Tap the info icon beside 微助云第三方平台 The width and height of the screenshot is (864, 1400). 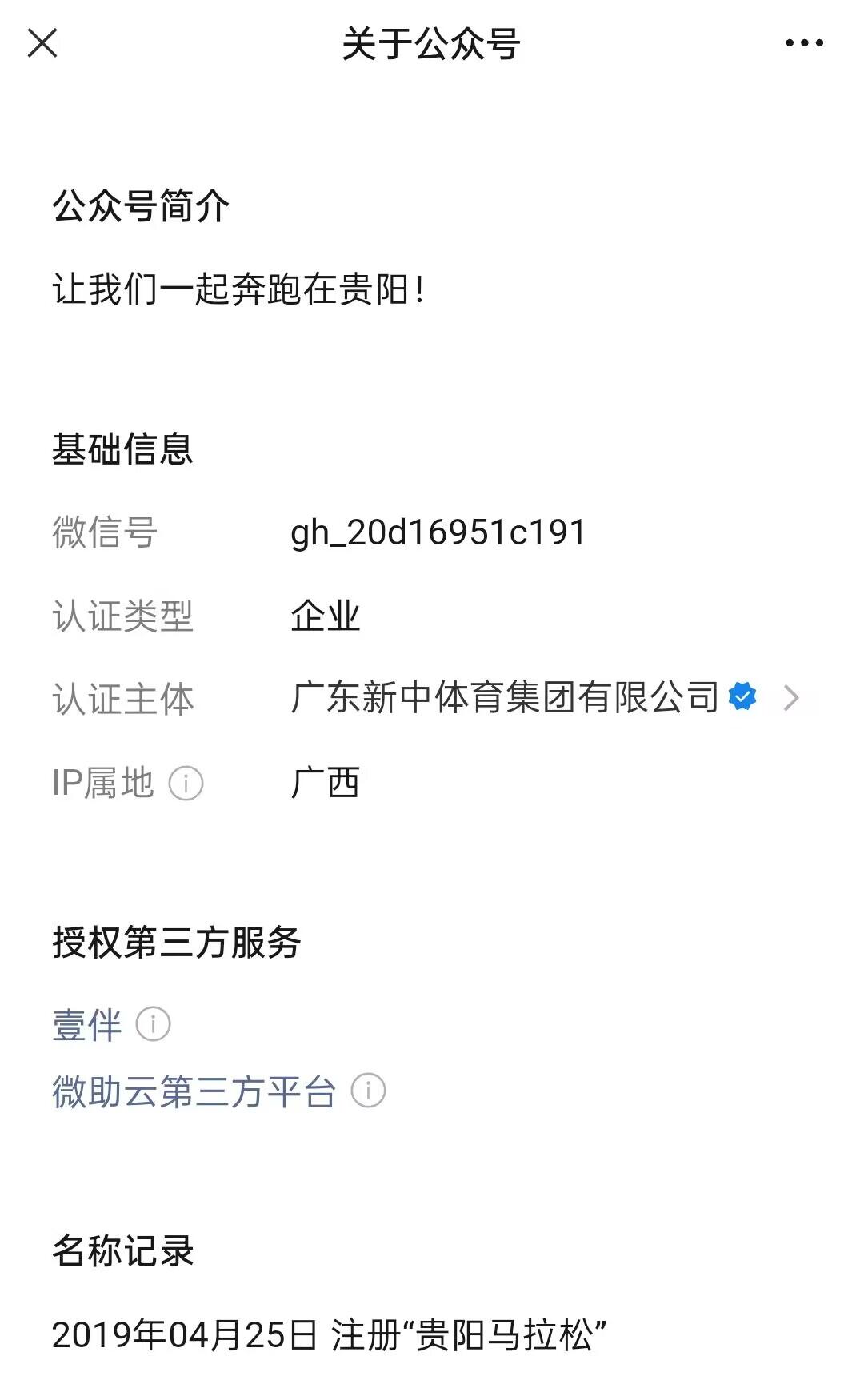point(368,1091)
